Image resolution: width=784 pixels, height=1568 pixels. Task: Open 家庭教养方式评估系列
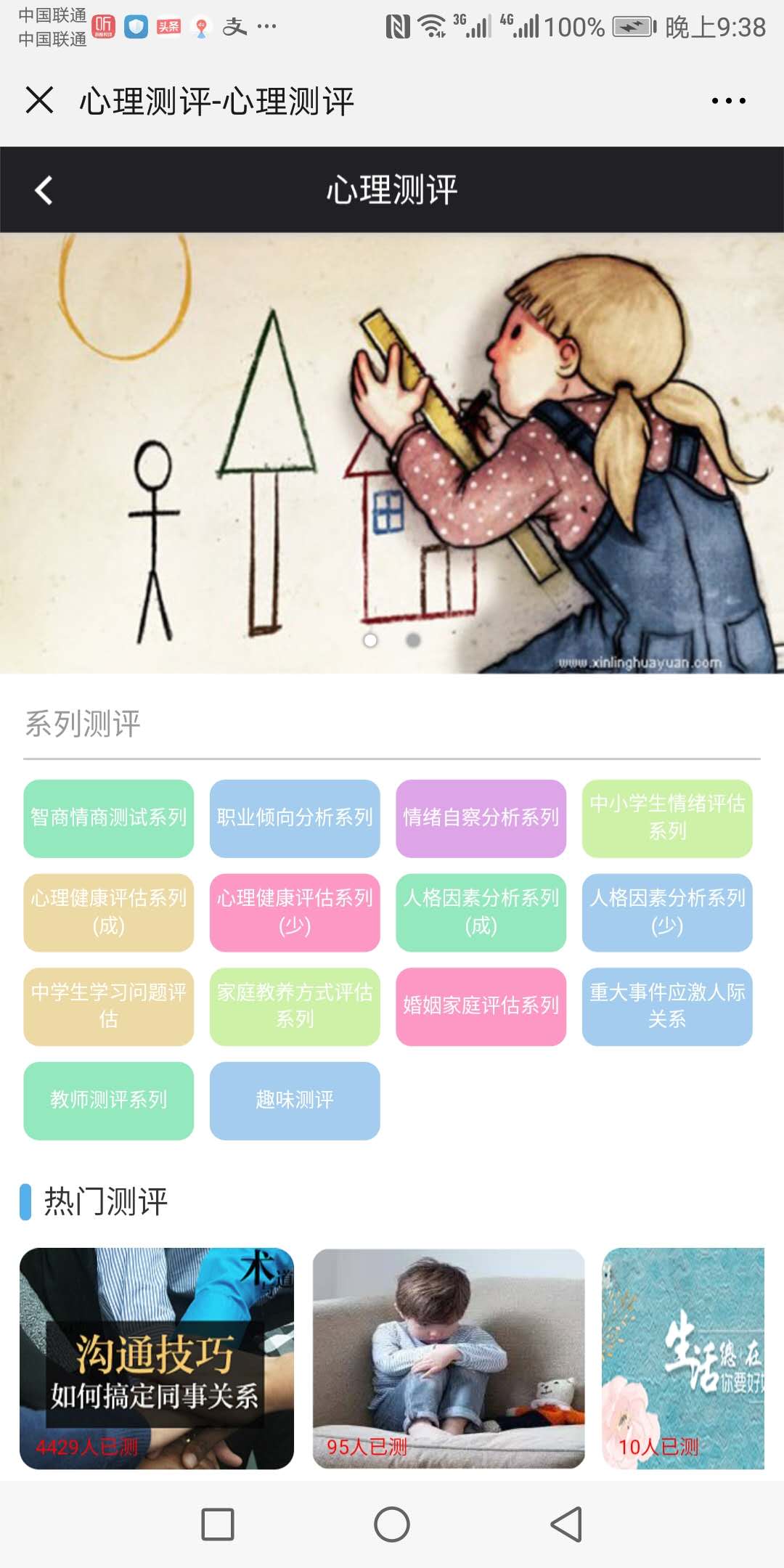click(x=295, y=1006)
